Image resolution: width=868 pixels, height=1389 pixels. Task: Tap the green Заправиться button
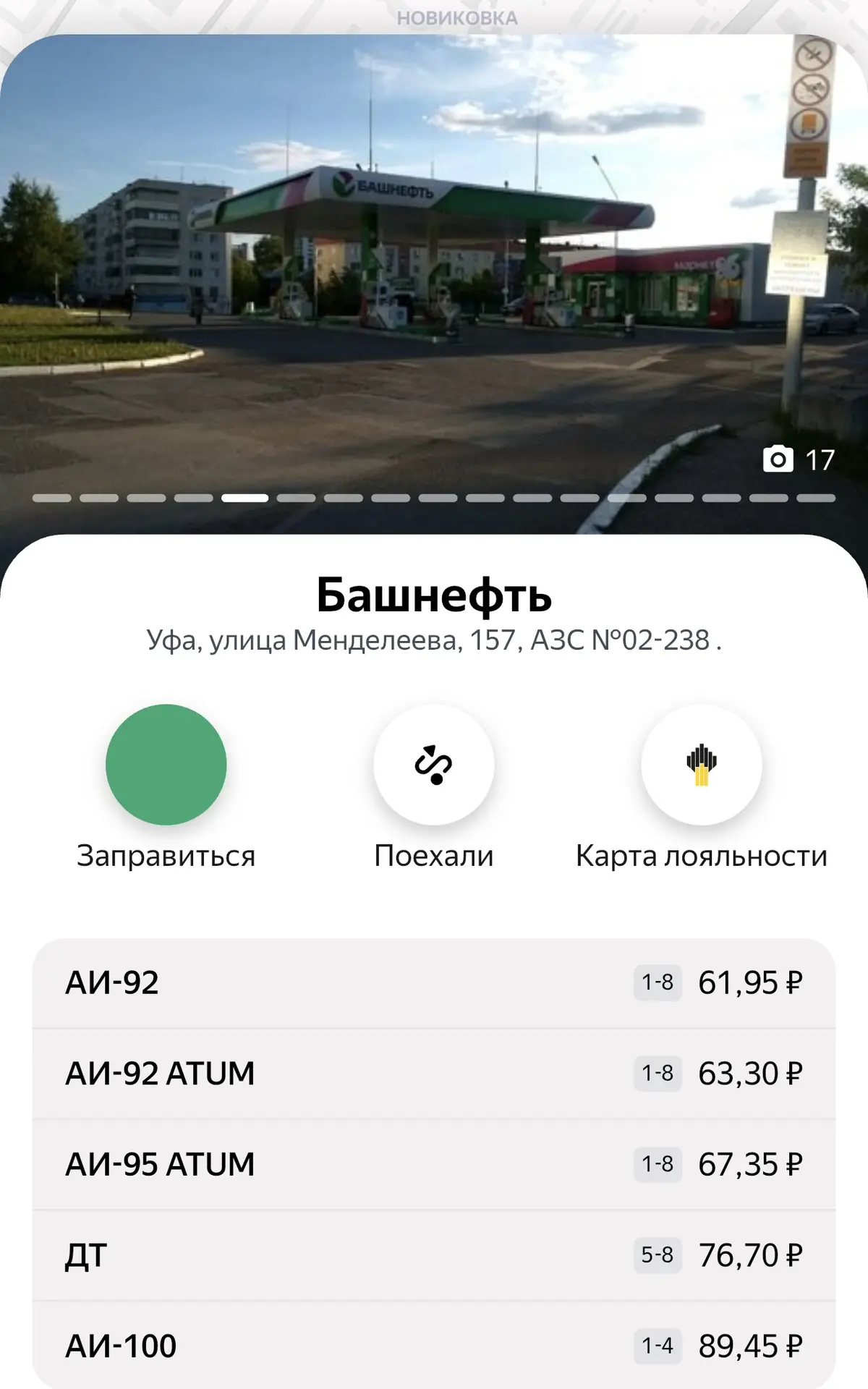point(166,765)
